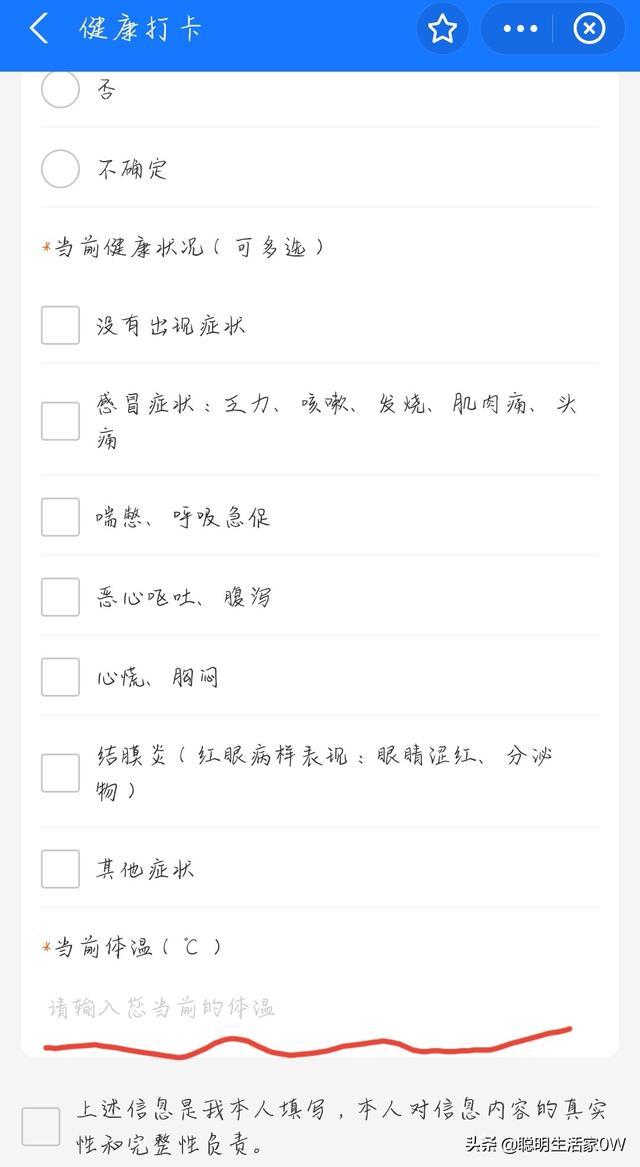Select the 否 radio option

coord(60,90)
